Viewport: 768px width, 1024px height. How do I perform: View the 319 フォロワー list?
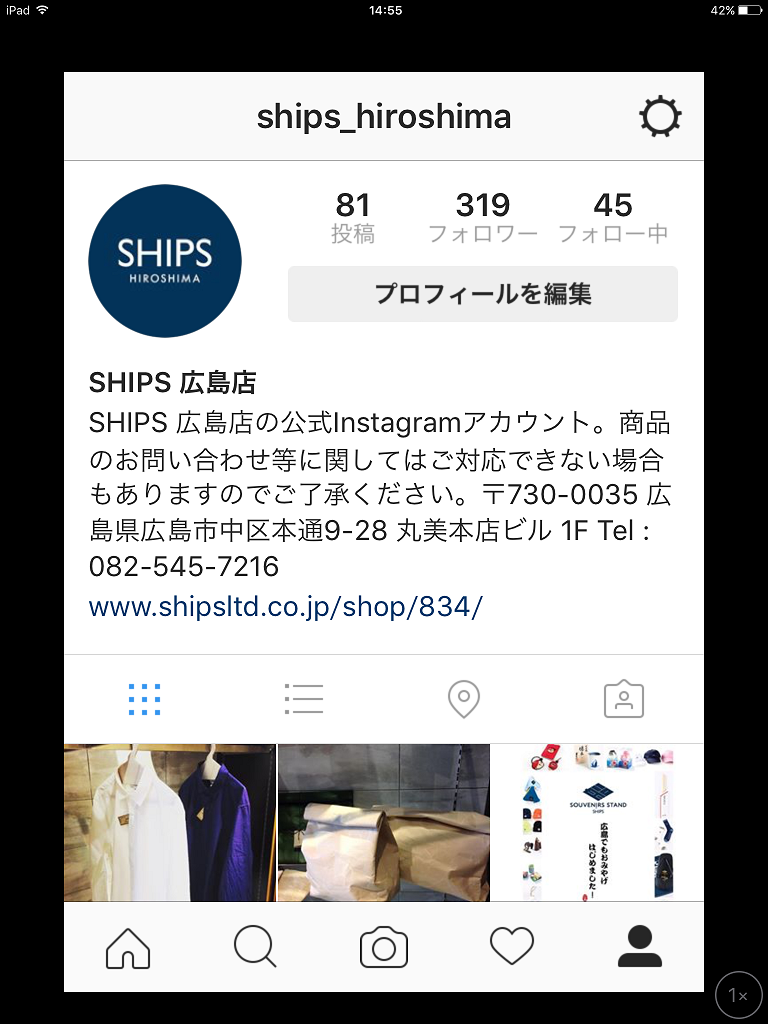[x=483, y=217]
